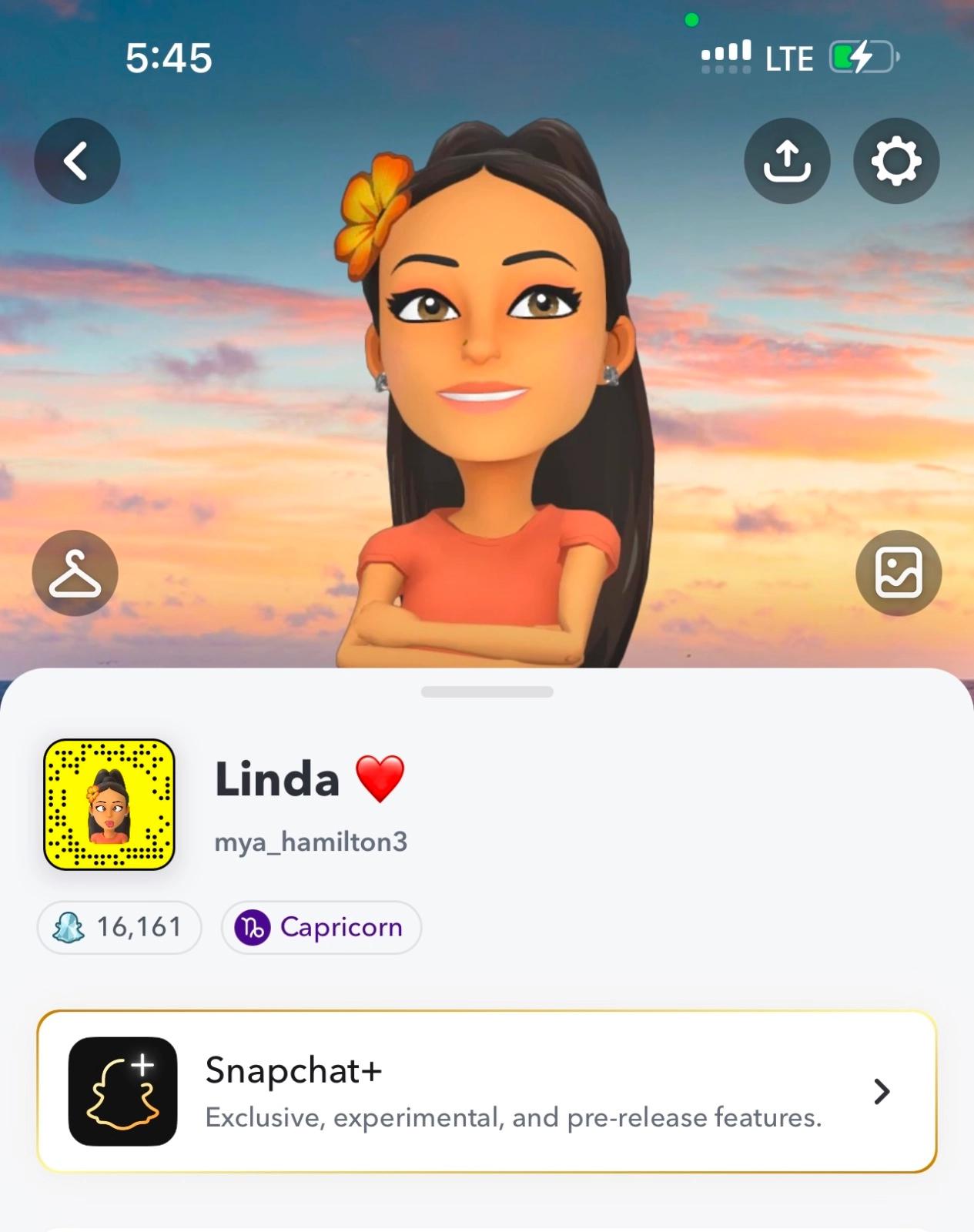Open the Snapcode next to Linda

point(109,805)
